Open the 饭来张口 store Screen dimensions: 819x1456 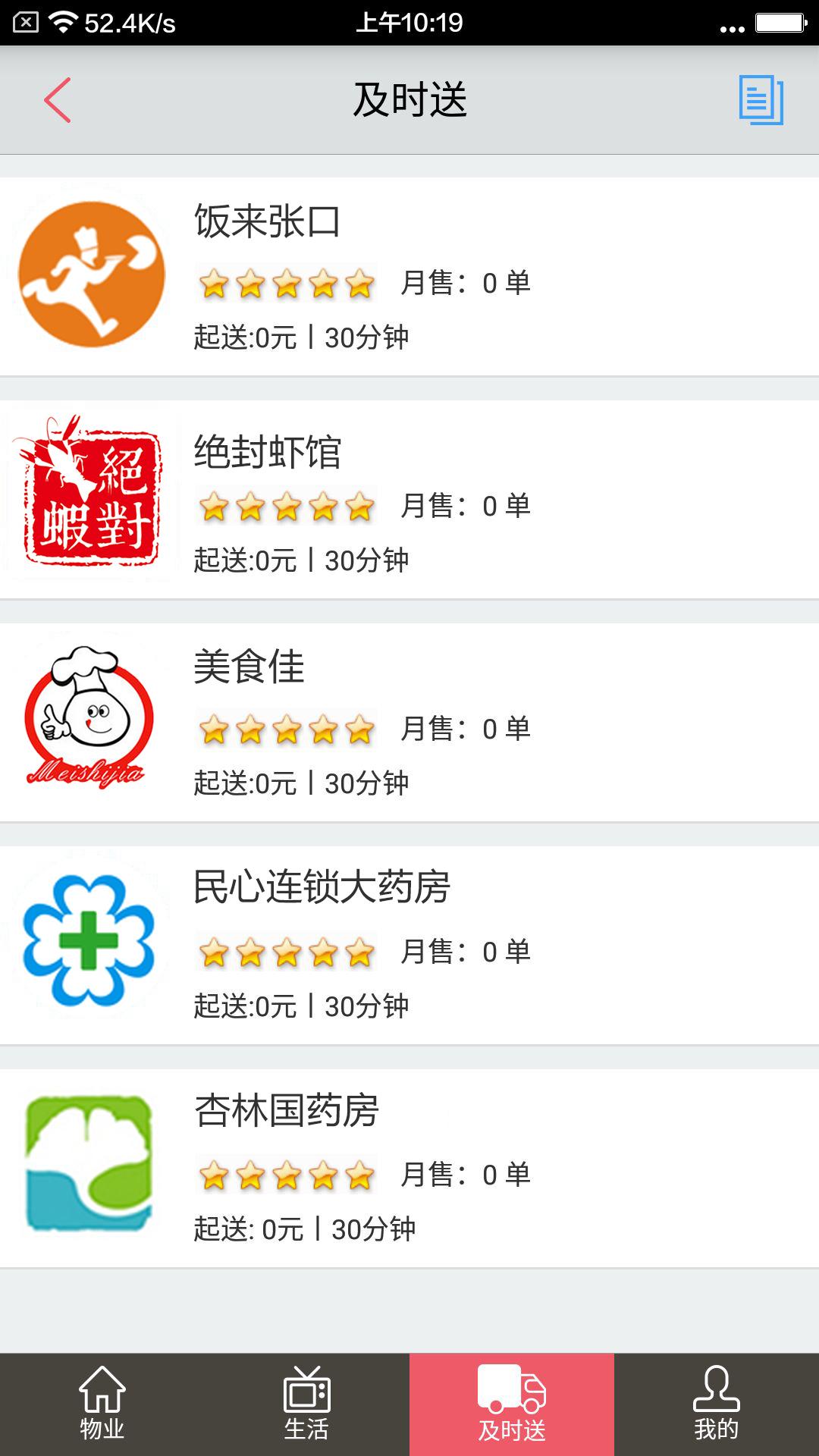click(409, 277)
